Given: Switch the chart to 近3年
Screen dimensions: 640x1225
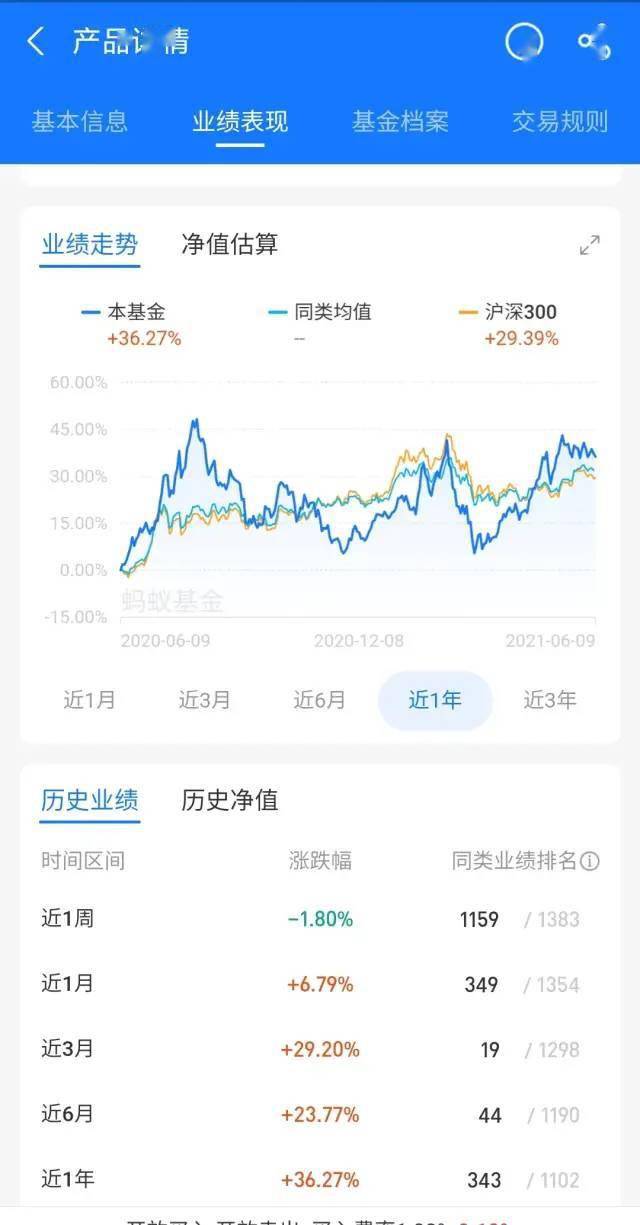Looking at the screenshot, I should click(550, 700).
